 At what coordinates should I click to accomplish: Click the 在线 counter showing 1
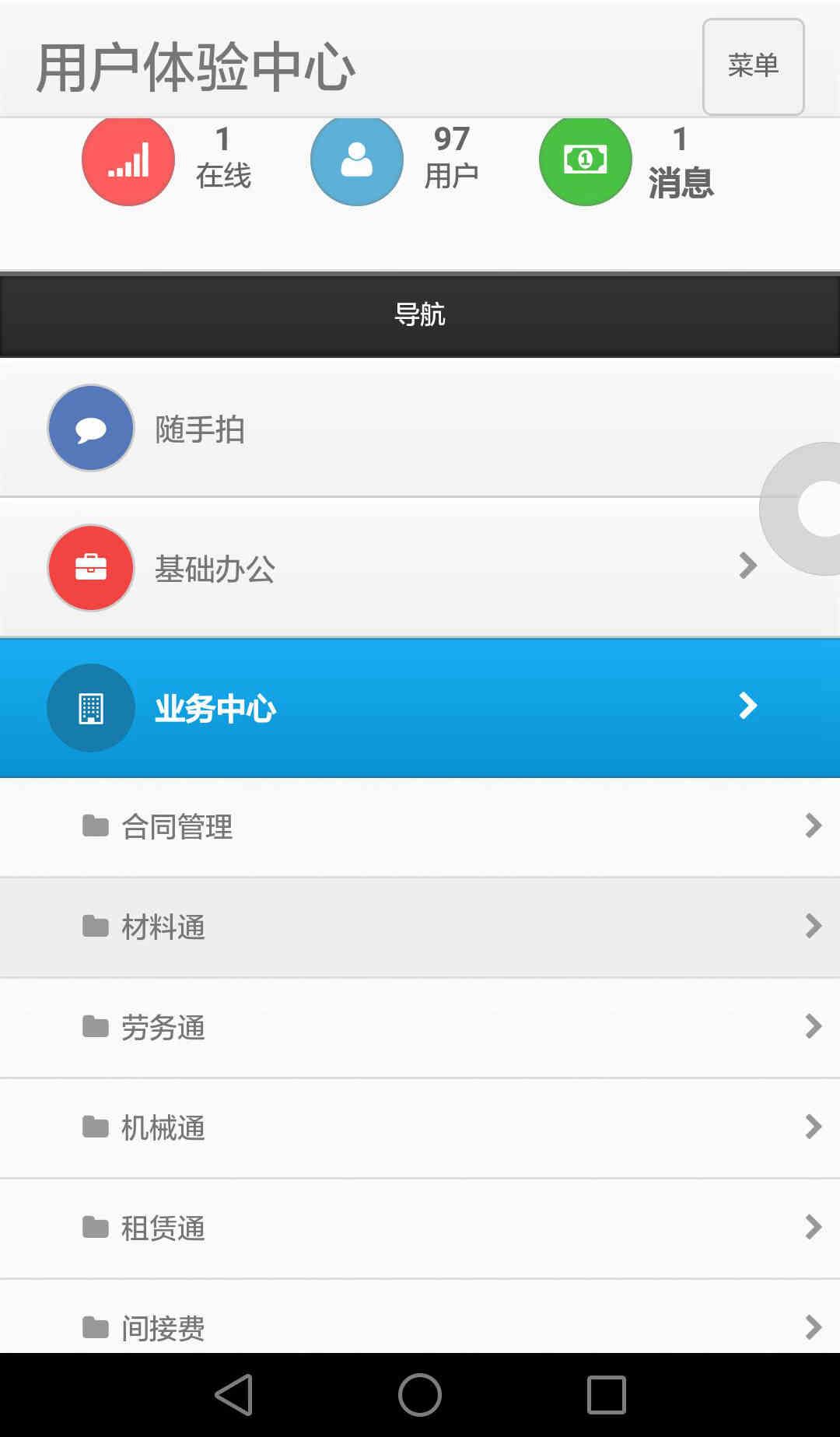pyautogui.click(x=224, y=159)
